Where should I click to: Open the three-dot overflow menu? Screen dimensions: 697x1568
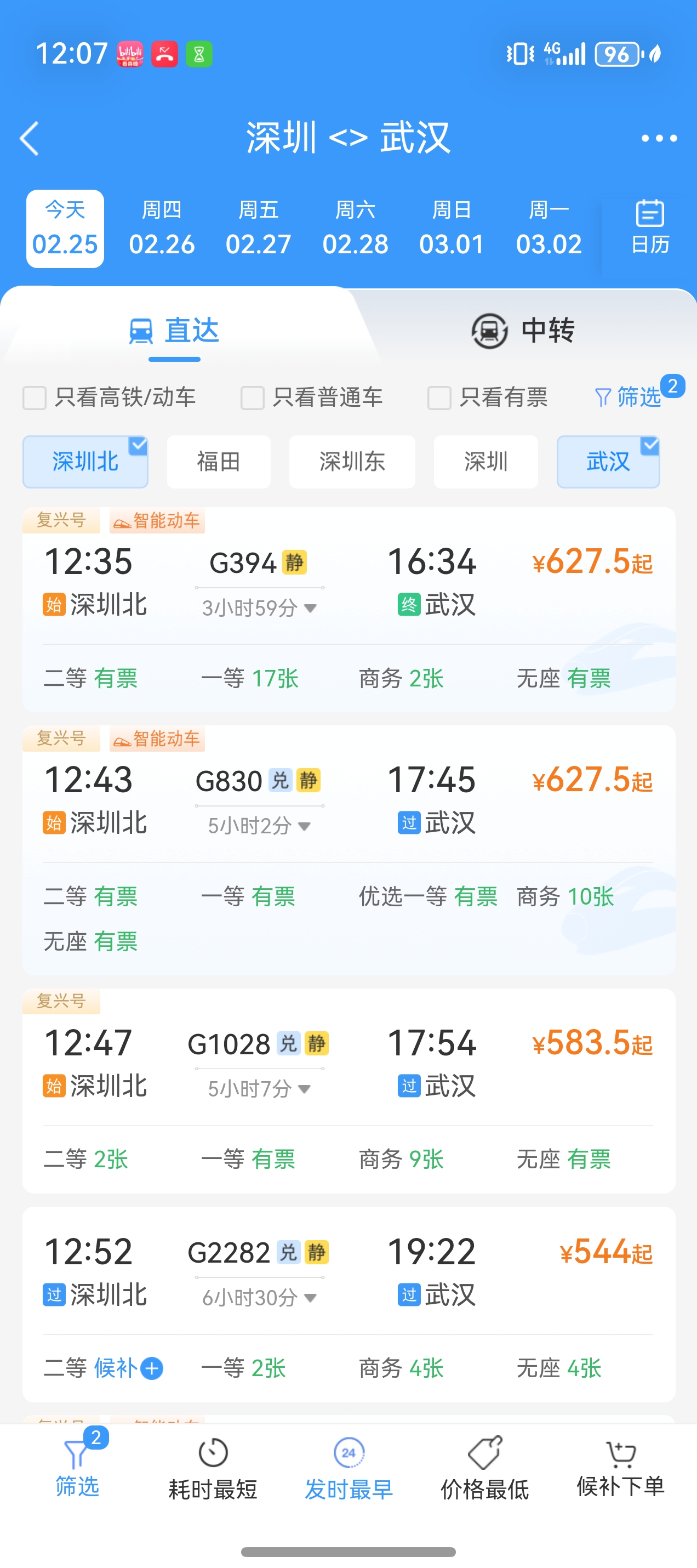[x=659, y=138]
